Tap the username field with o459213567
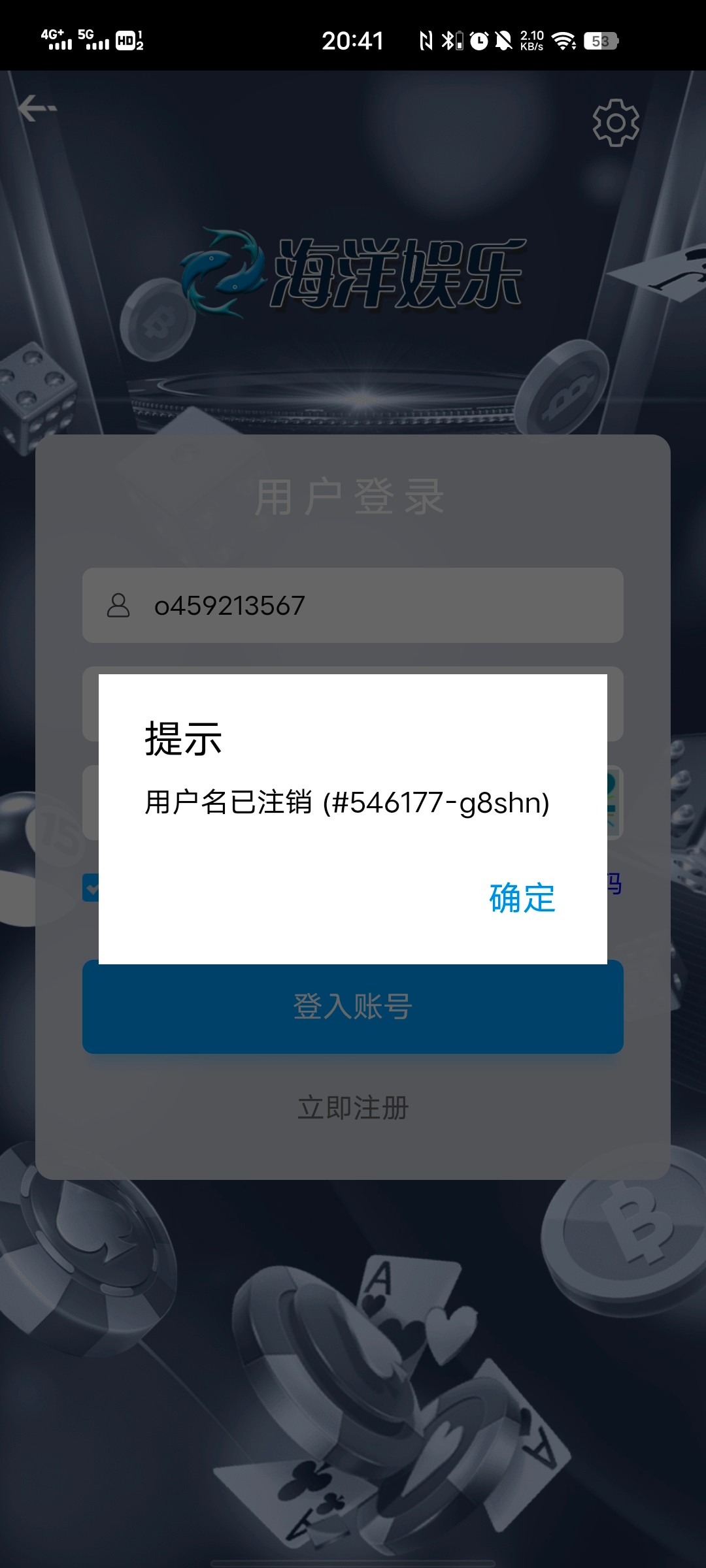Image resolution: width=706 pixels, height=1568 pixels. (x=353, y=605)
